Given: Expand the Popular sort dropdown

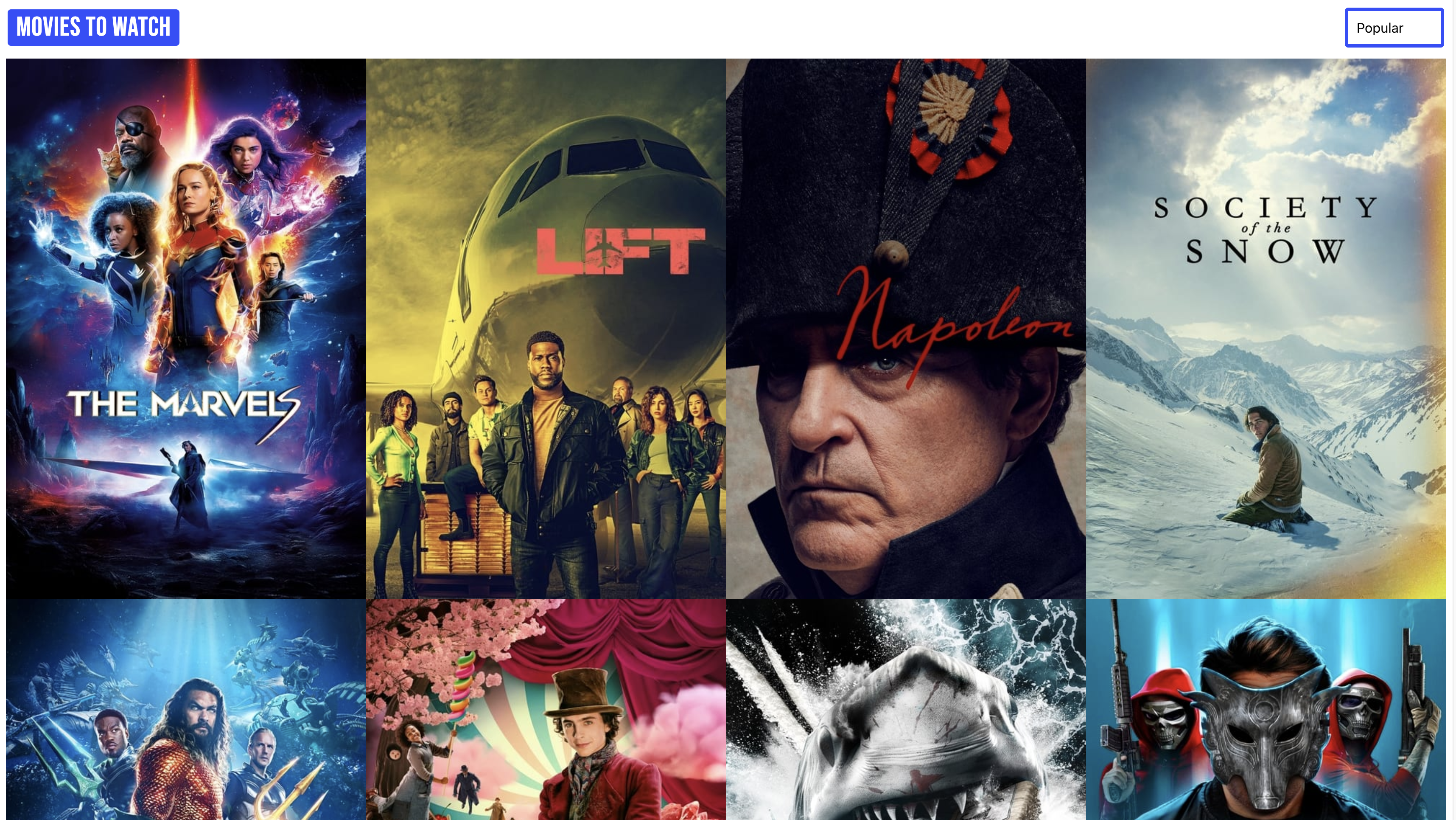Looking at the screenshot, I should click(x=1393, y=28).
